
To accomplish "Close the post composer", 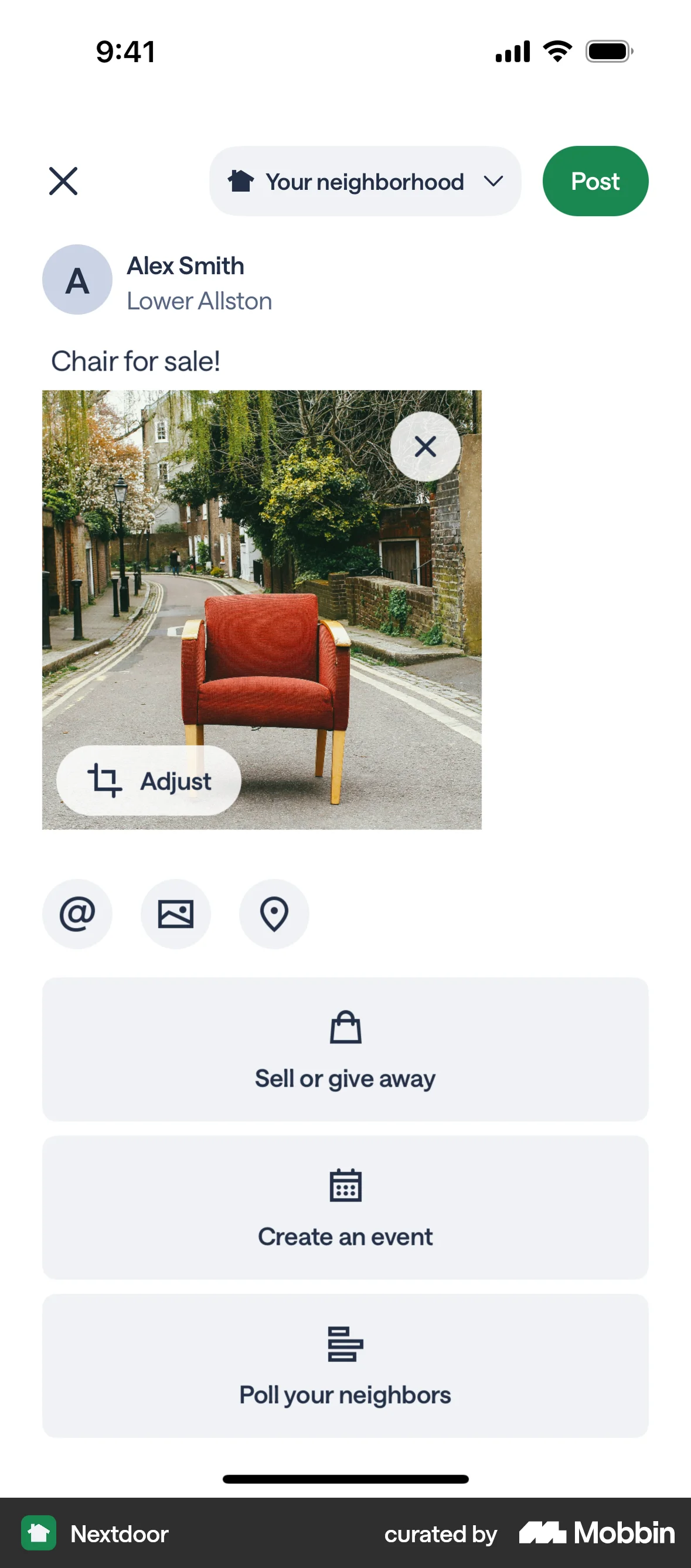I will 63,181.
